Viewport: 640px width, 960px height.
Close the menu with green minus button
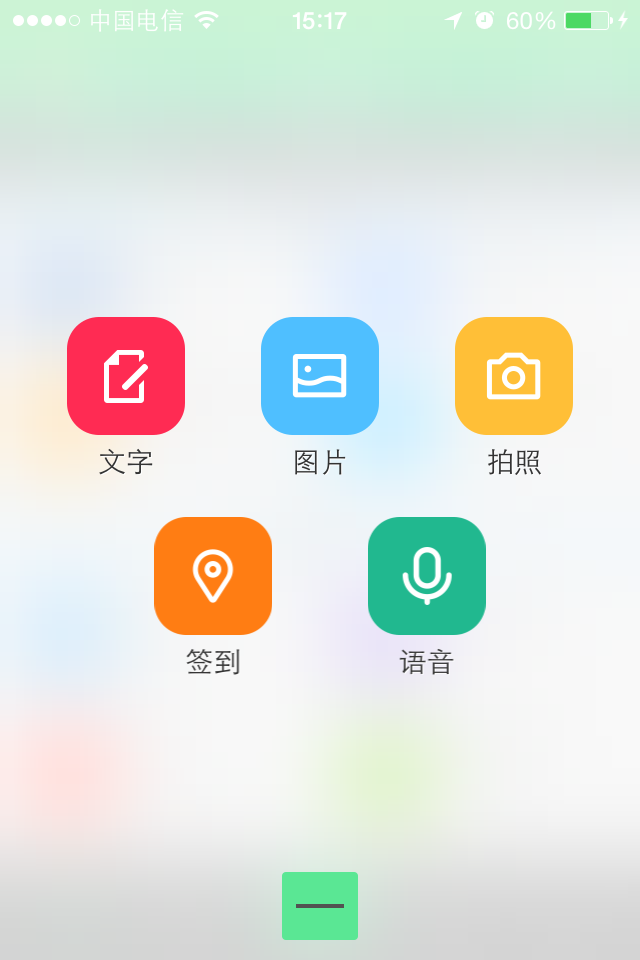coord(320,906)
